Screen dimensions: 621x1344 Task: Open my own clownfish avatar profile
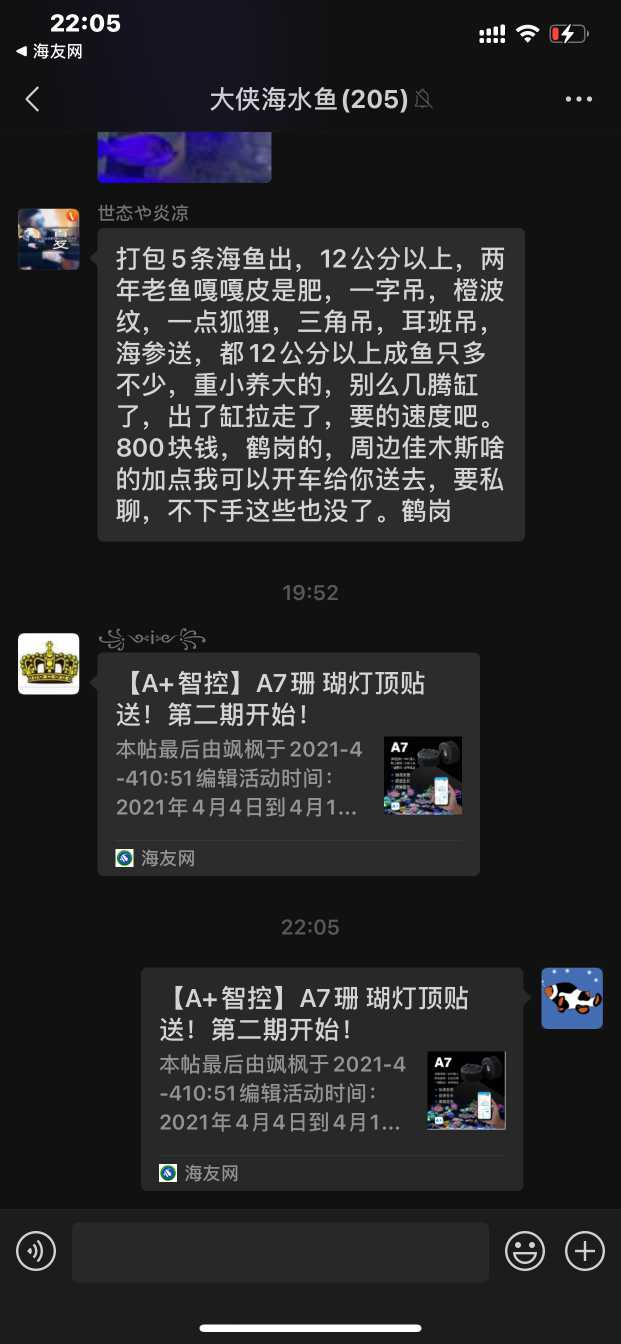coord(572,998)
